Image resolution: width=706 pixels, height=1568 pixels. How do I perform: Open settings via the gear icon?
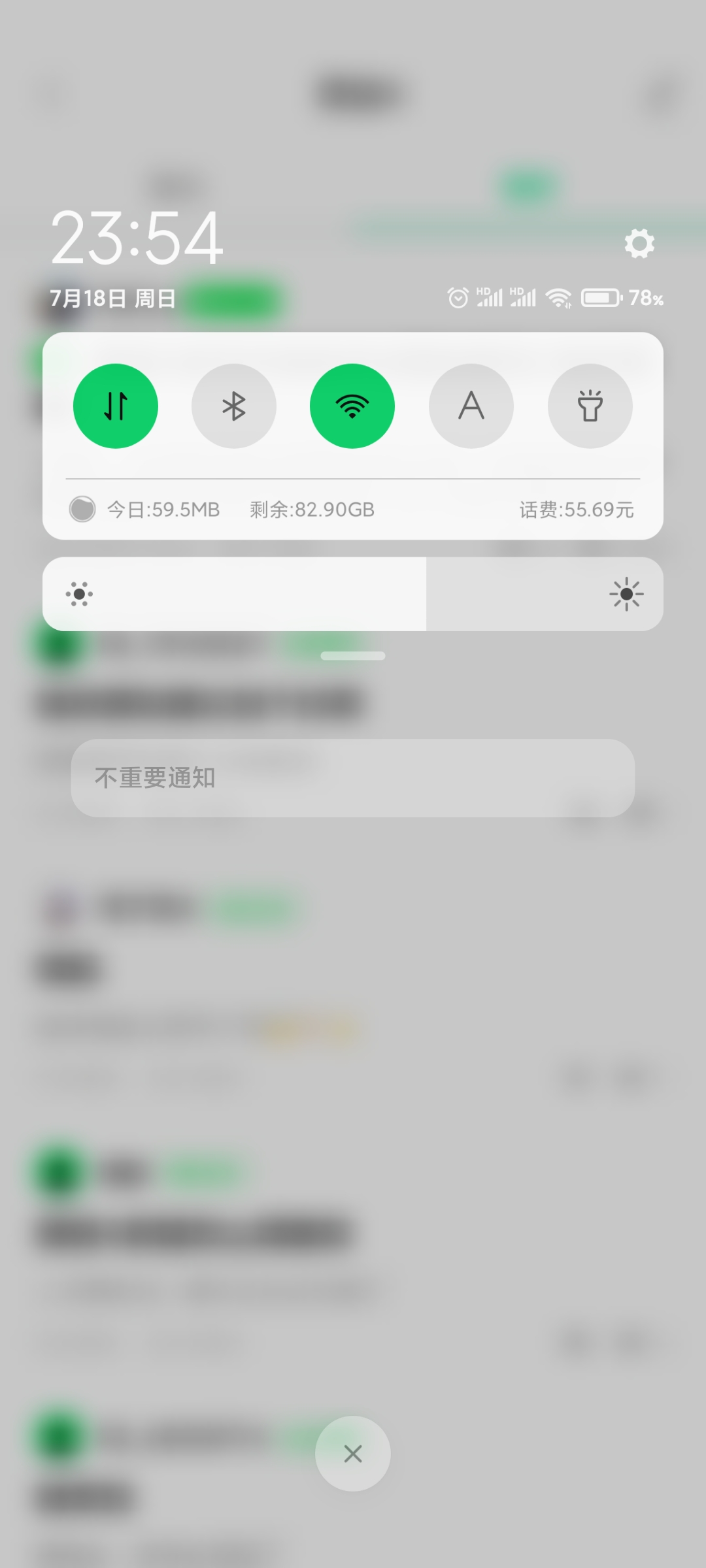pyautogui.click(x=639, y=244)
